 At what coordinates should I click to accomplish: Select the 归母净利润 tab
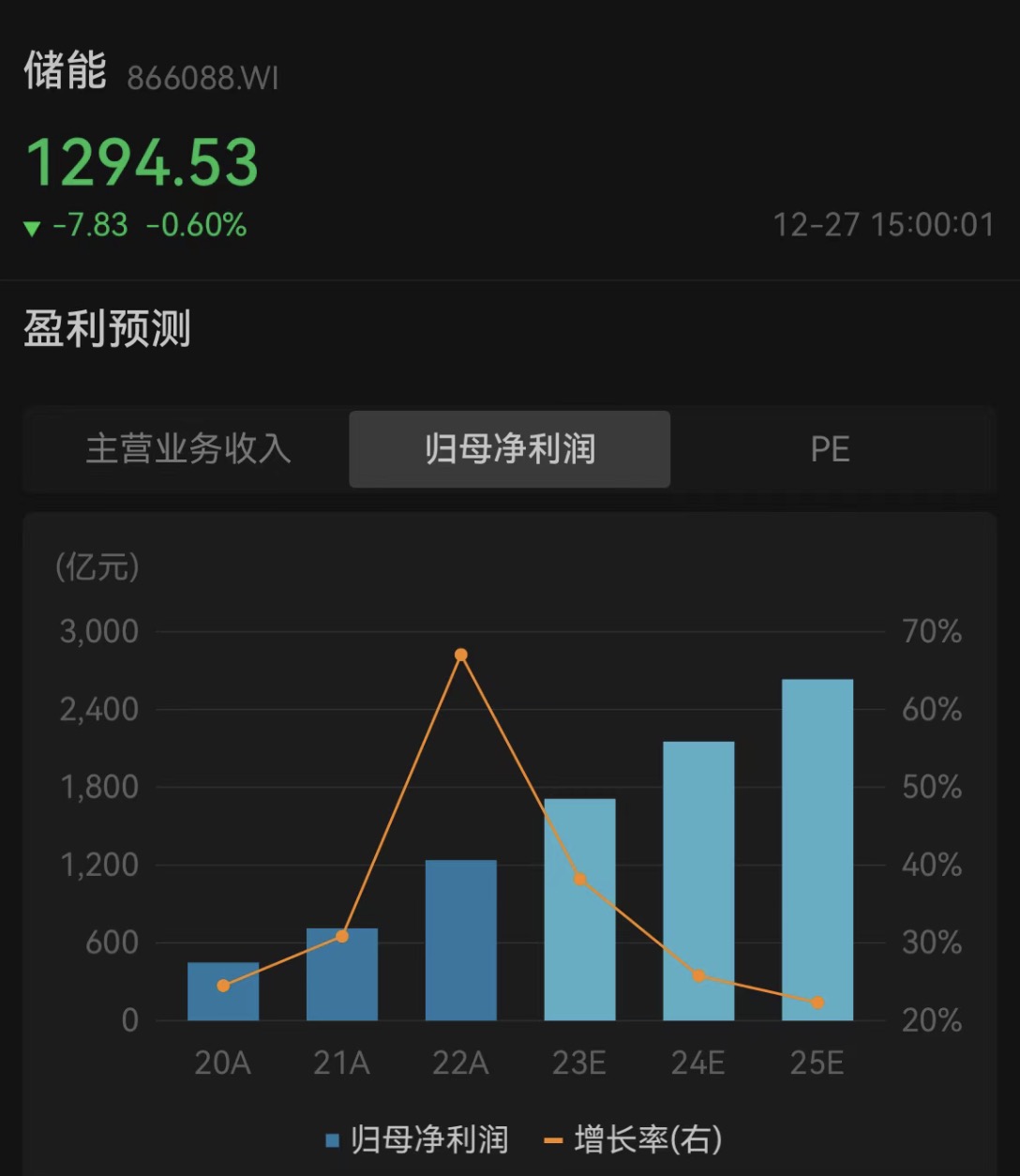(x=509, y=449)
